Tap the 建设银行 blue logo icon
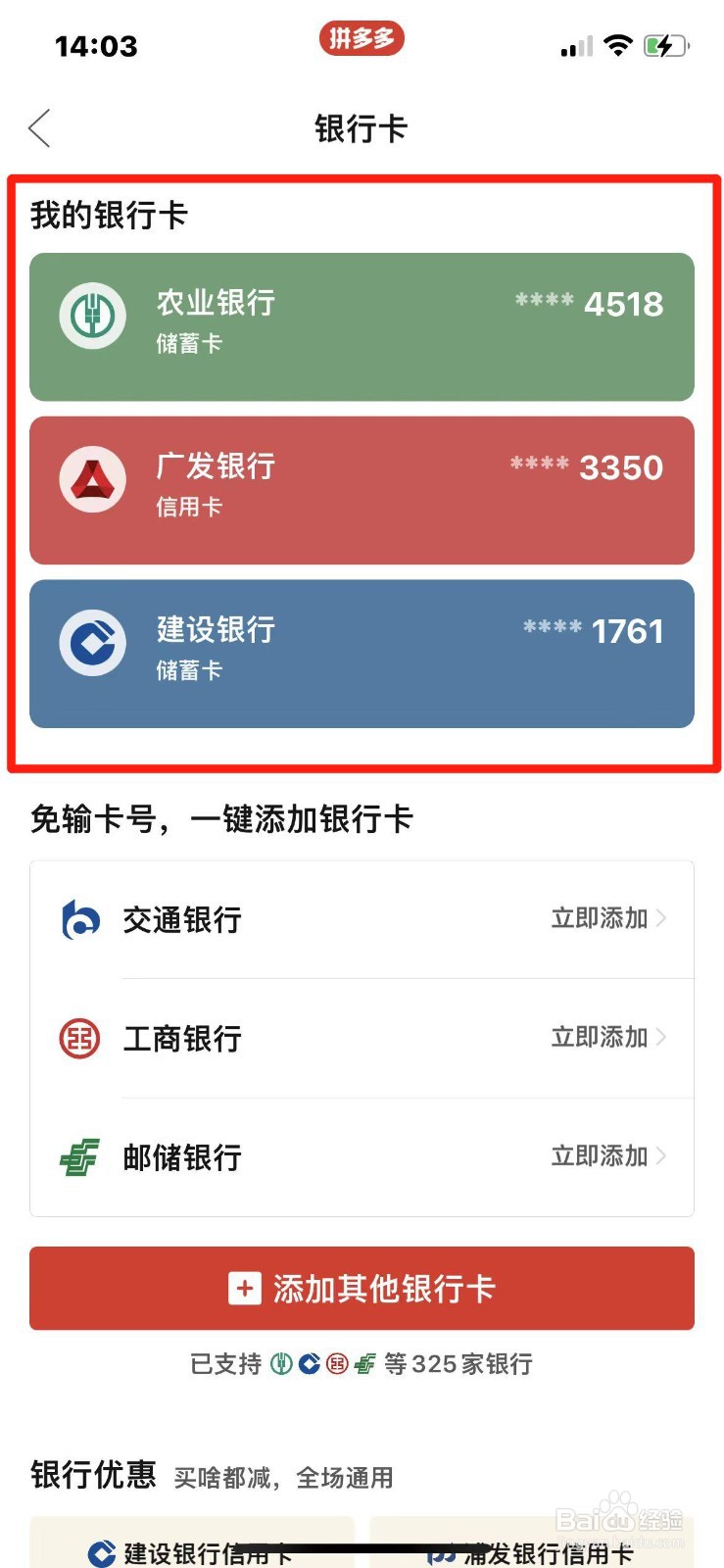The width and height of the screenshot is (724, 1568). pos(92,643)
